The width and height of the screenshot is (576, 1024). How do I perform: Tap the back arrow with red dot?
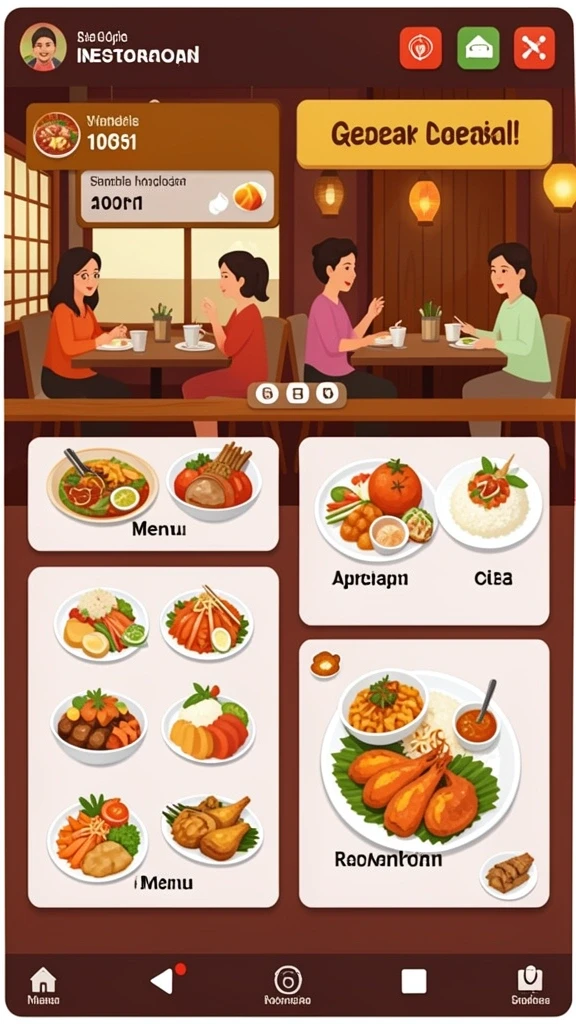[x=166, y=980]
